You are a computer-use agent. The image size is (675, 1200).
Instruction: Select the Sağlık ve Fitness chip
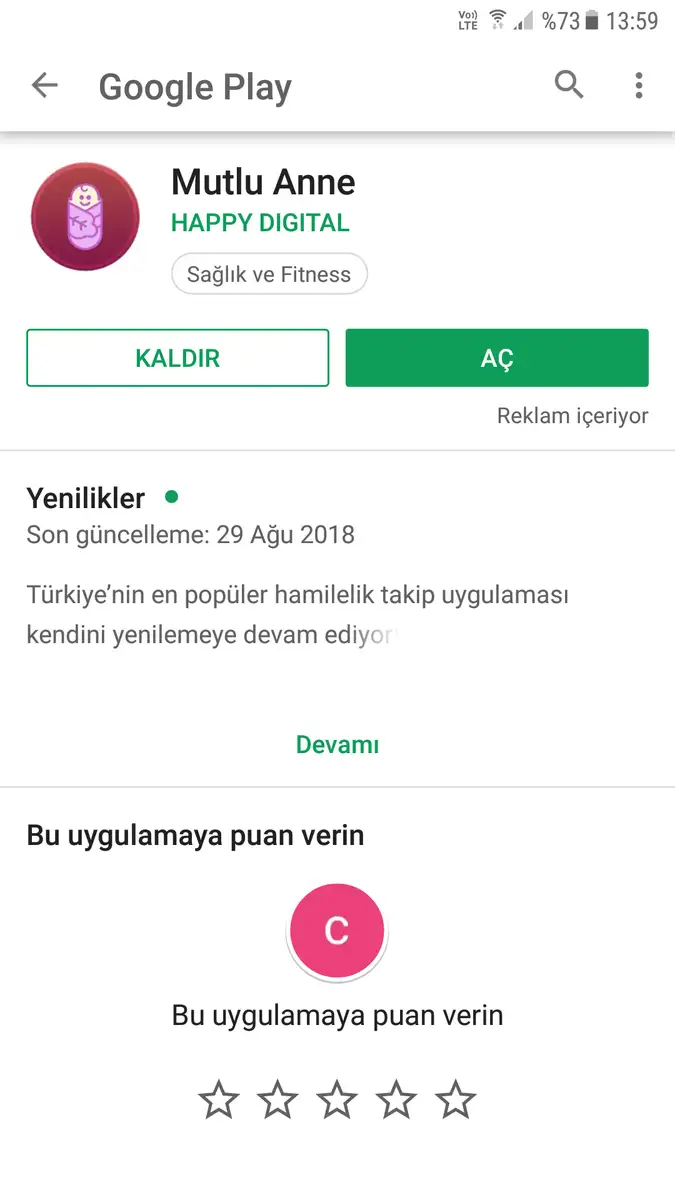point(269,274)
